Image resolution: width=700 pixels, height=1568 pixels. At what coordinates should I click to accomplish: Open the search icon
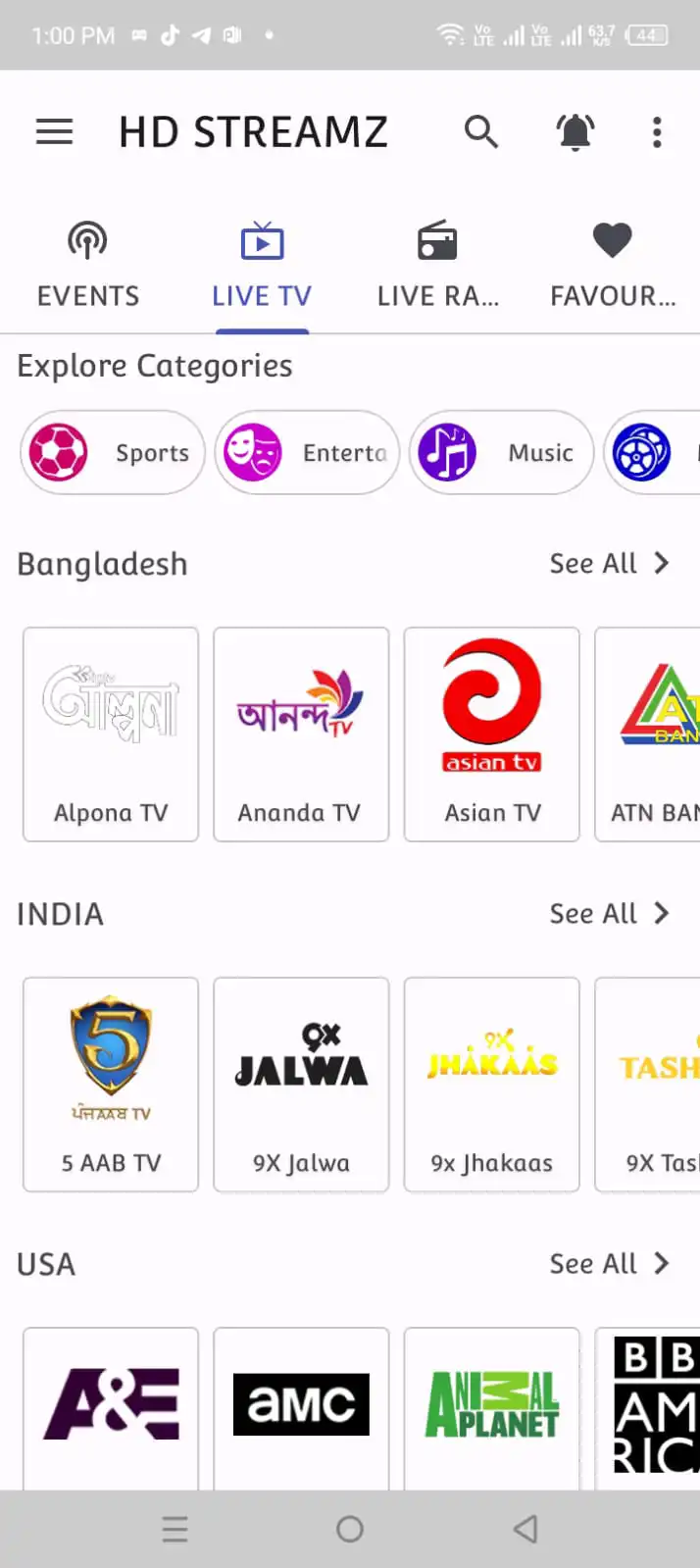(480, 131)
